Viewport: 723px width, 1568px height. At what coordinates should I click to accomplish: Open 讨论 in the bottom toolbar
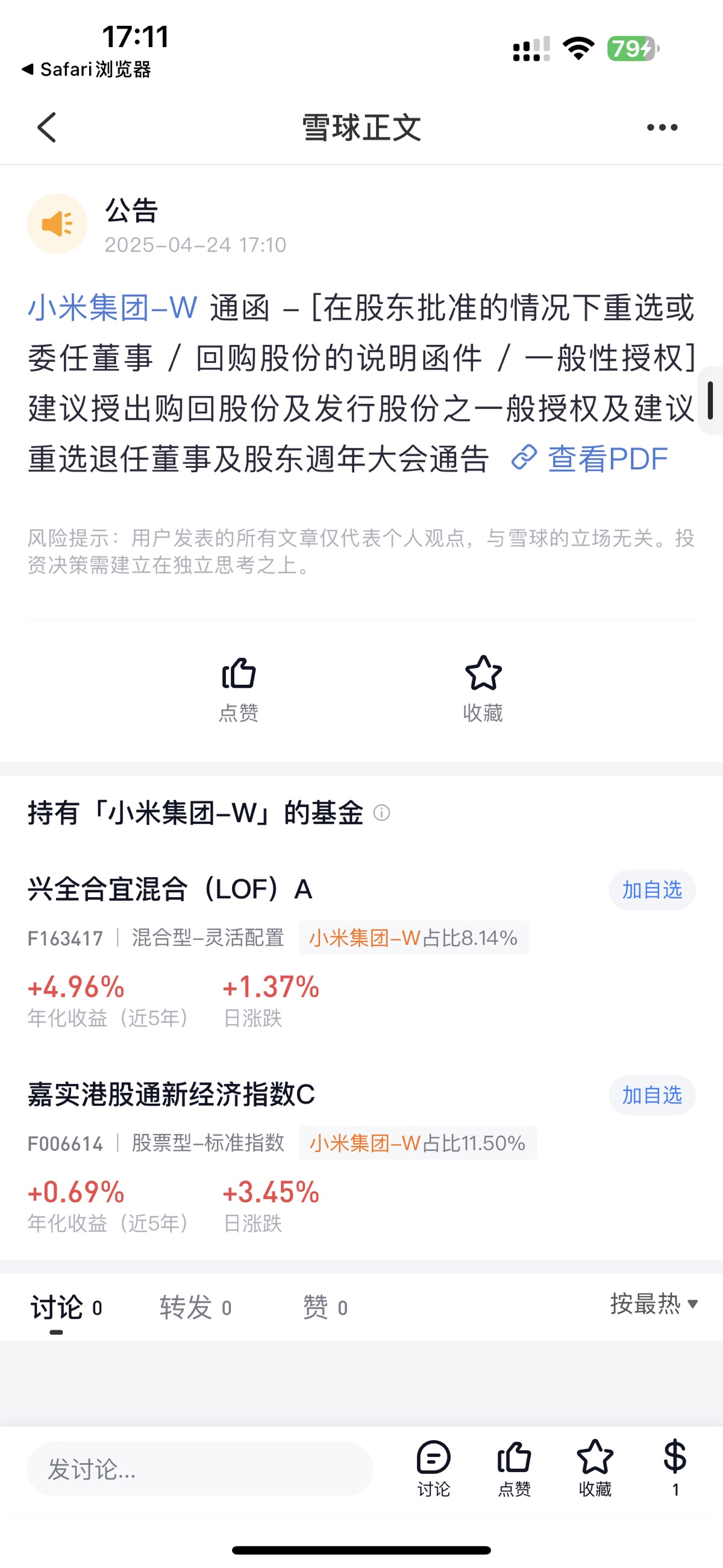coord(433,1468)
